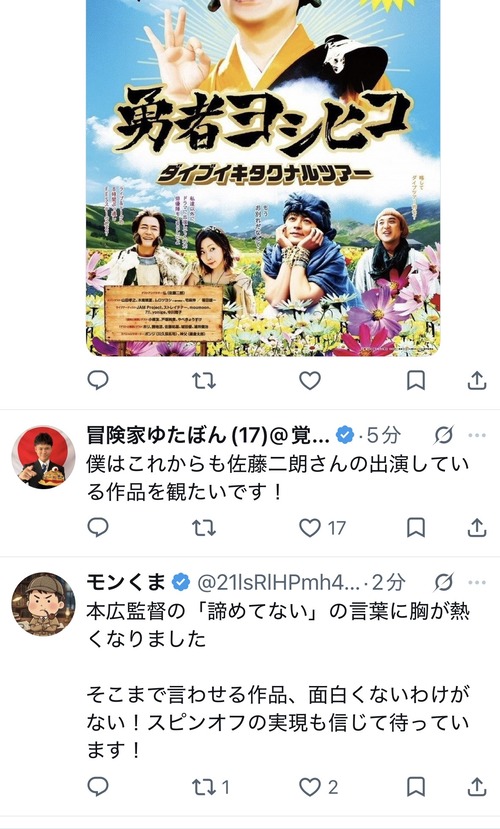
Task: Repost 冒険家ゆたぼん's post
Action: 203,527
